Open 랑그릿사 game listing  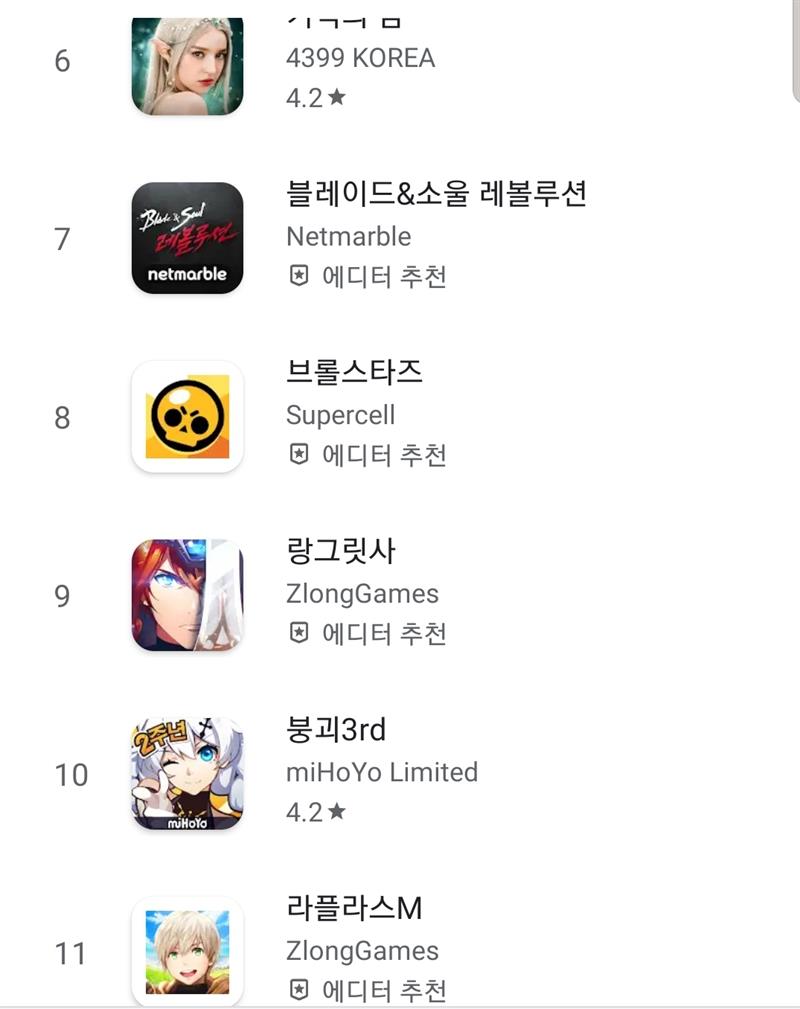[x=340, y=551]
